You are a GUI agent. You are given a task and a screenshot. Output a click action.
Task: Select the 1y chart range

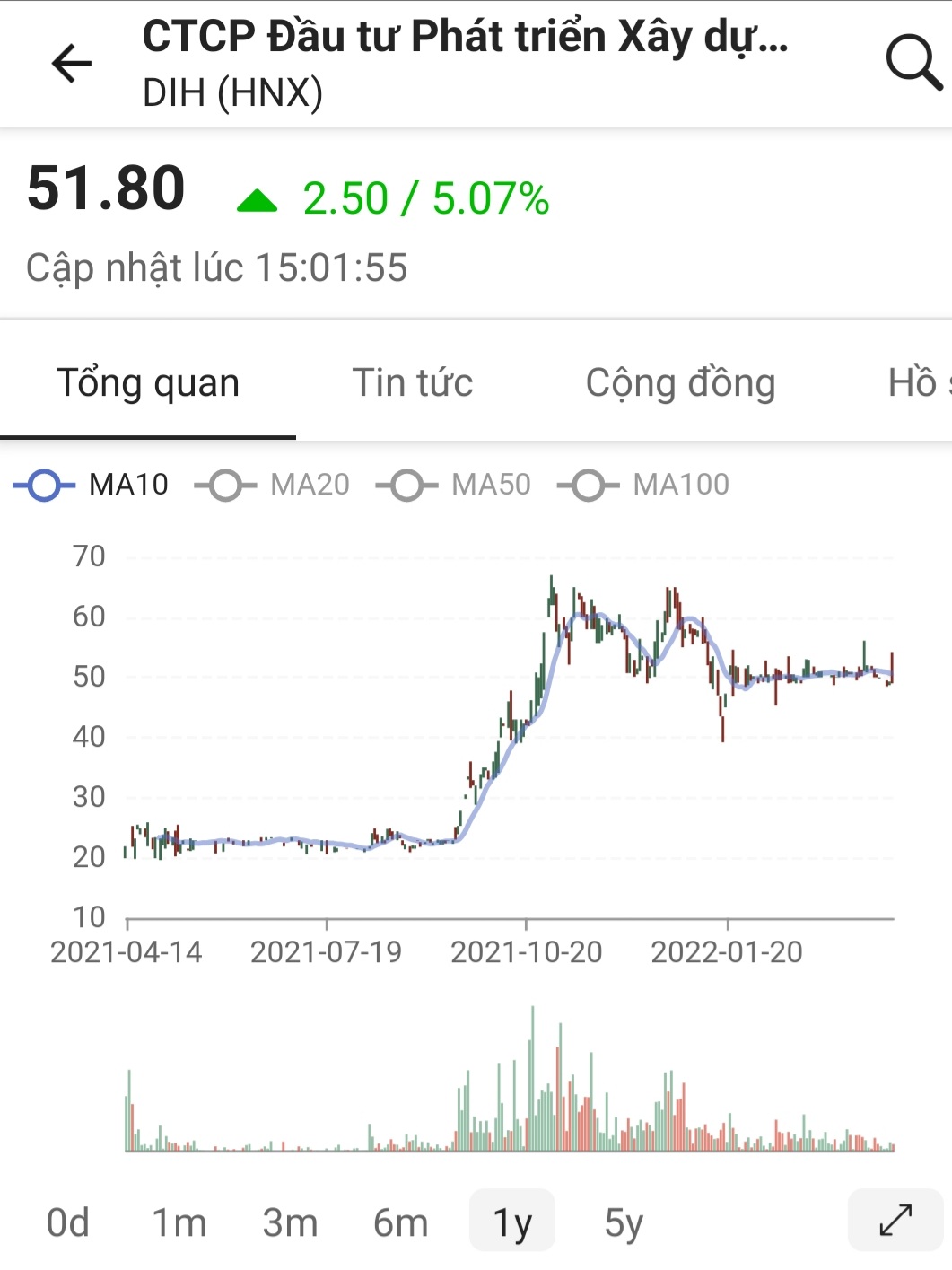[512, 1222]
